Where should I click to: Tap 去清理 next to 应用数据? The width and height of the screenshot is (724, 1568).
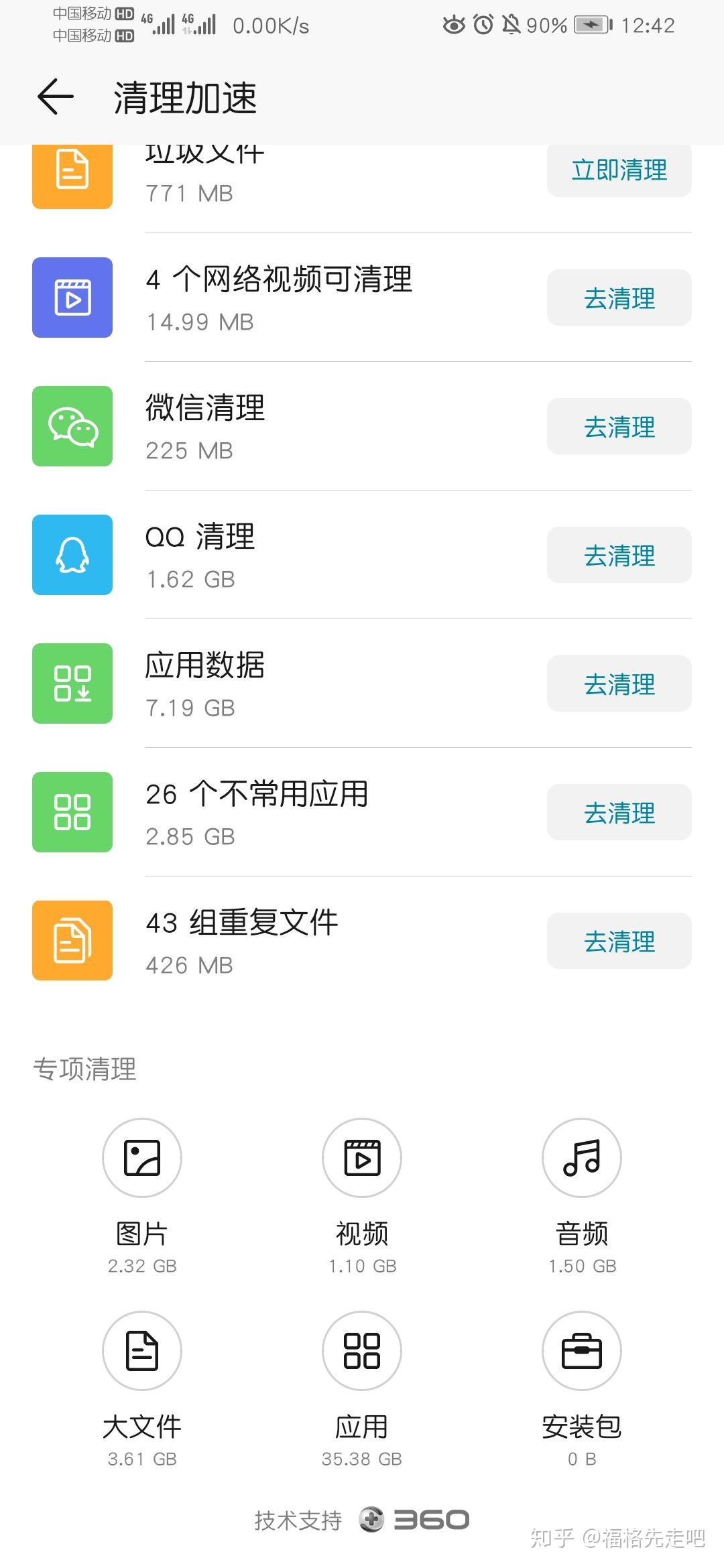(619, 684)
